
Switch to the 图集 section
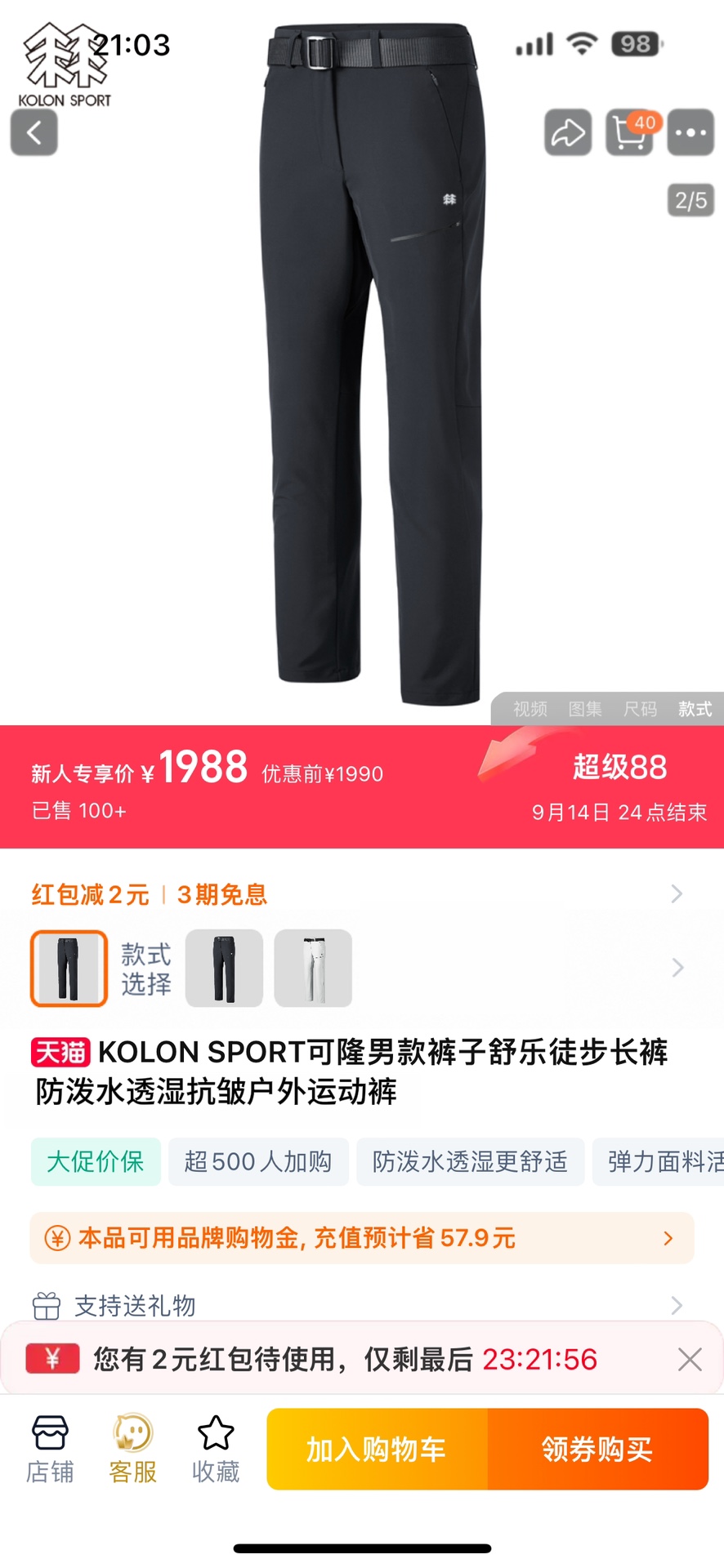(x=585, y=709)
